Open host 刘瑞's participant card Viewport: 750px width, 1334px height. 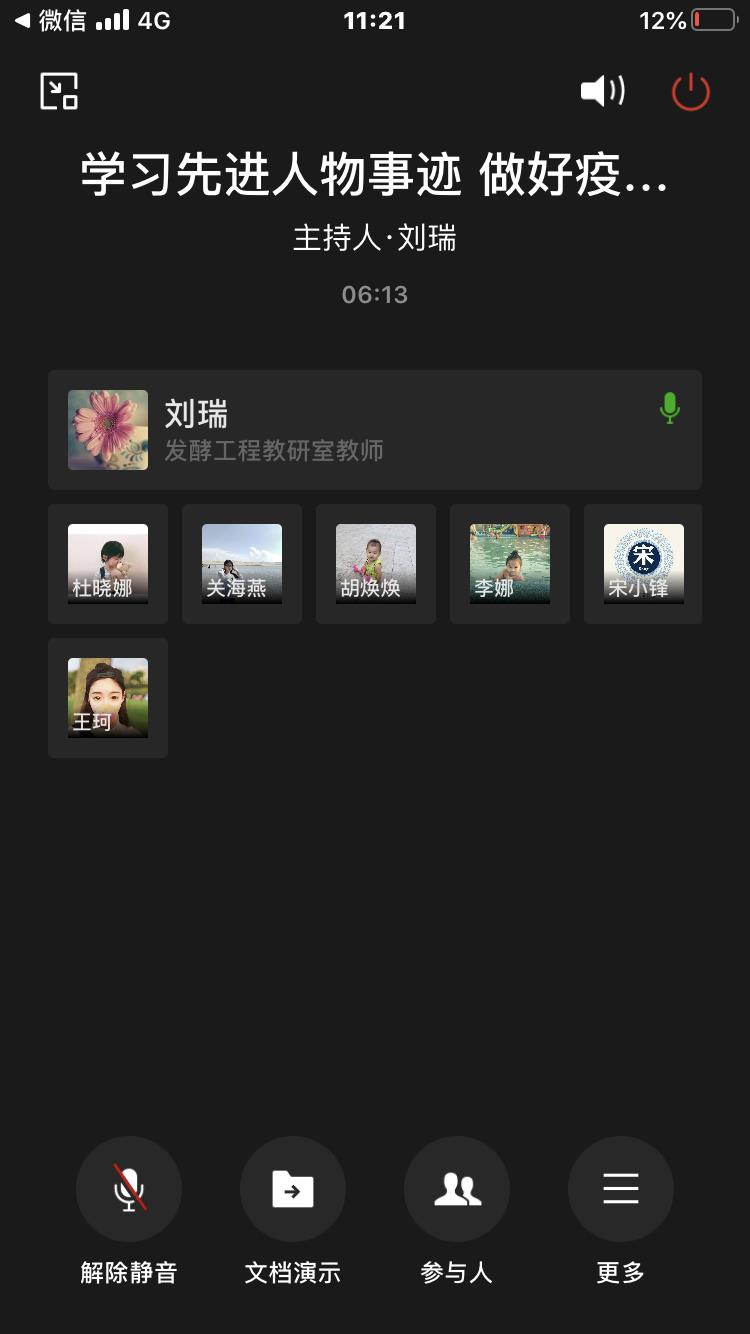375,430
